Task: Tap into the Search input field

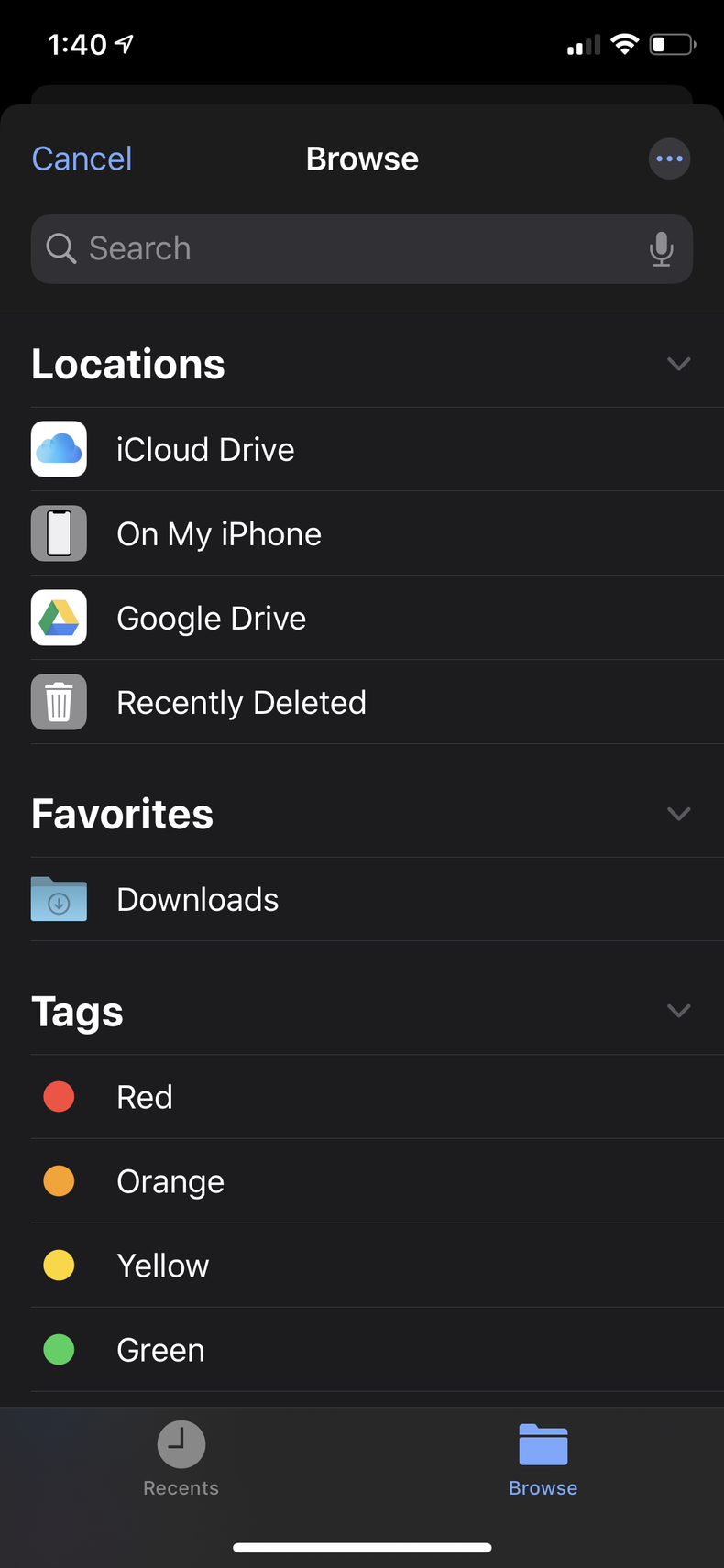Action: [x=275, y=248]
